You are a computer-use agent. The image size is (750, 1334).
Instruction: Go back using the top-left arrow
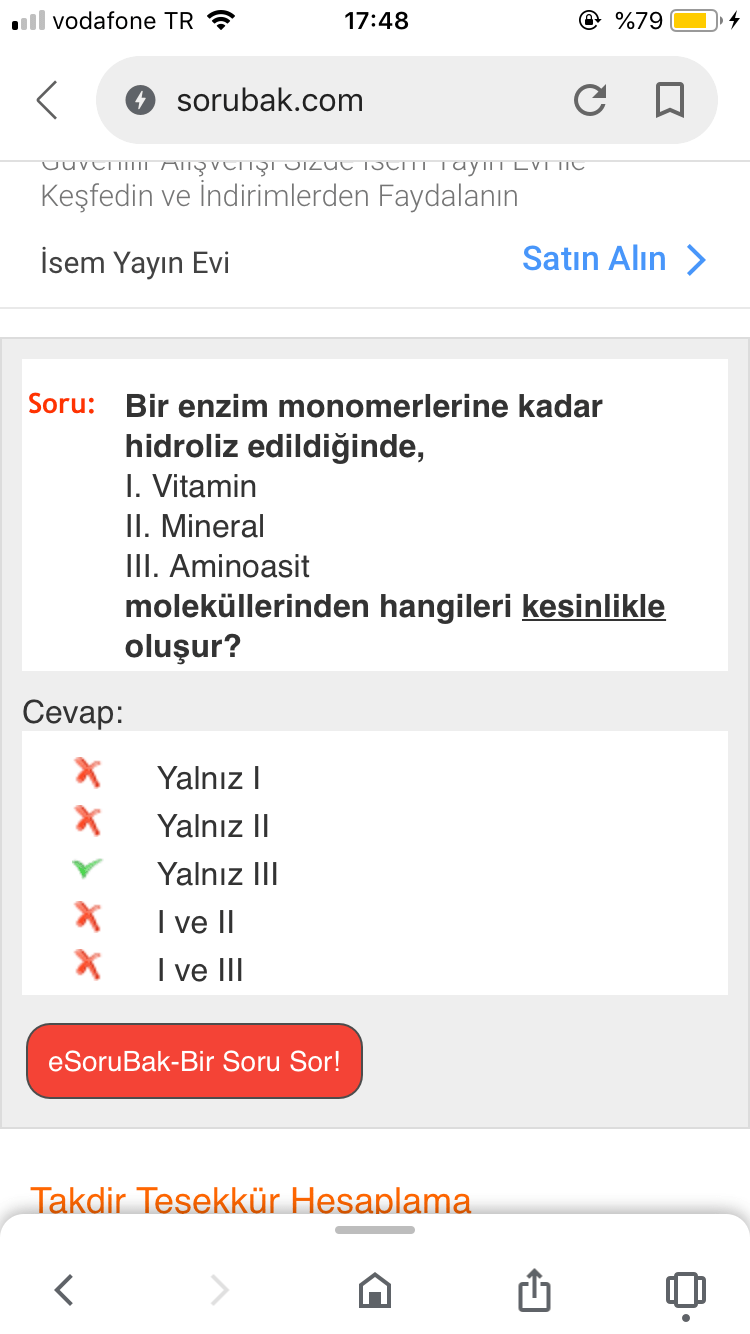click(46, 100)
